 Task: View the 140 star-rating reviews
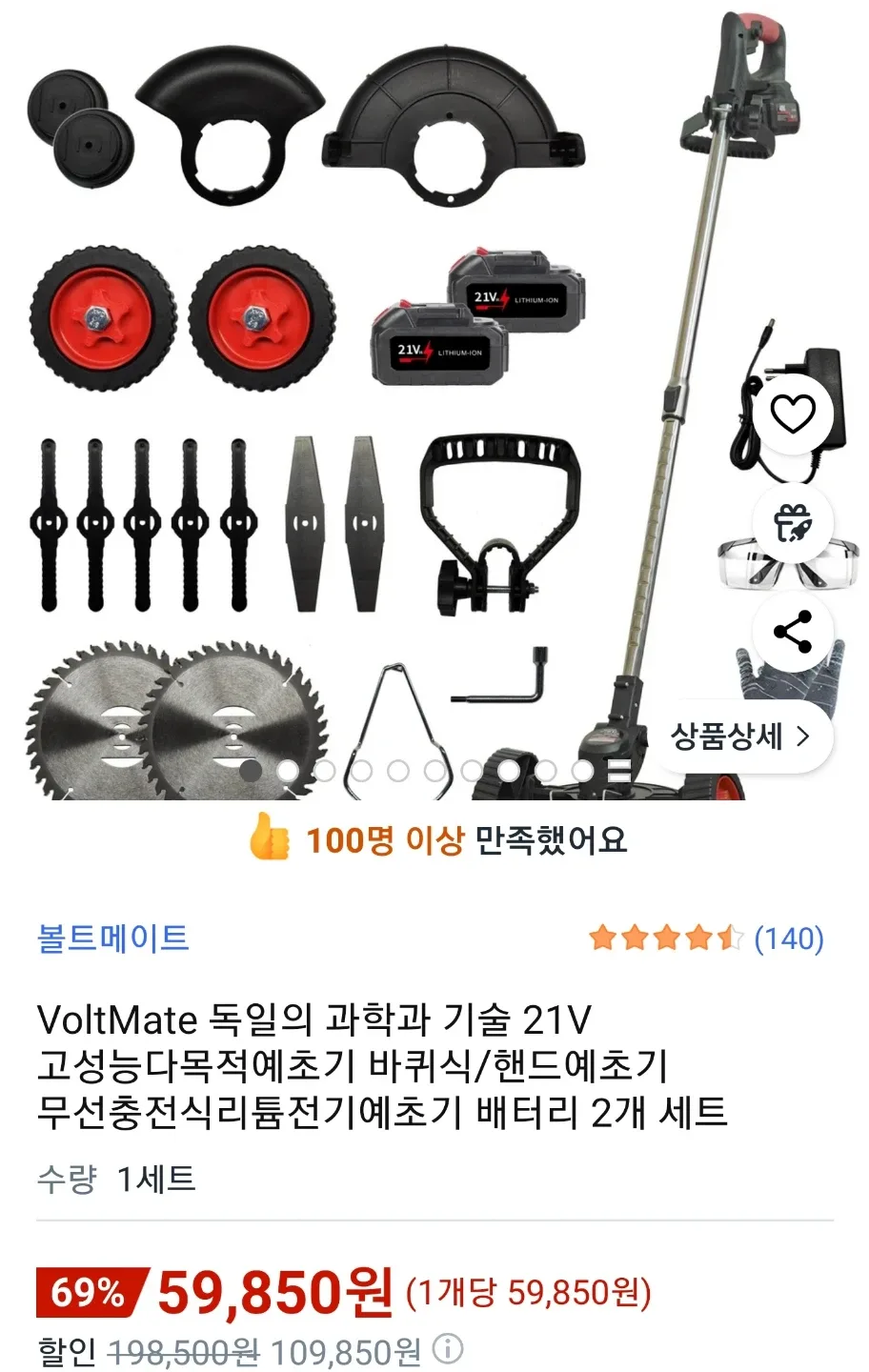pyautogui.click(x=706, y=938)
